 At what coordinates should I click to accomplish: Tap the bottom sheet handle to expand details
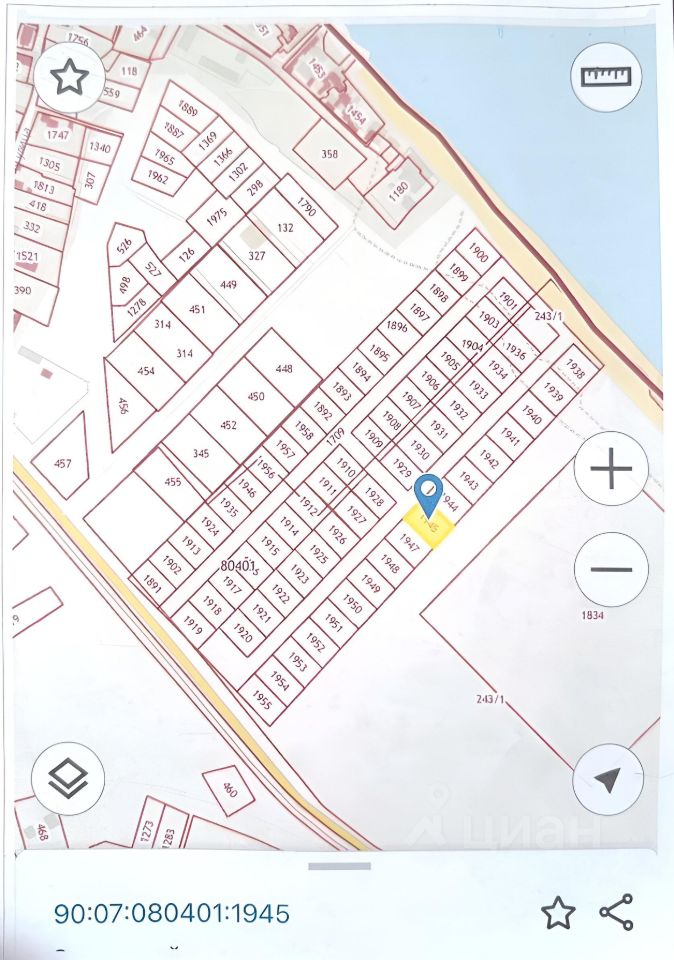(339, 866)
